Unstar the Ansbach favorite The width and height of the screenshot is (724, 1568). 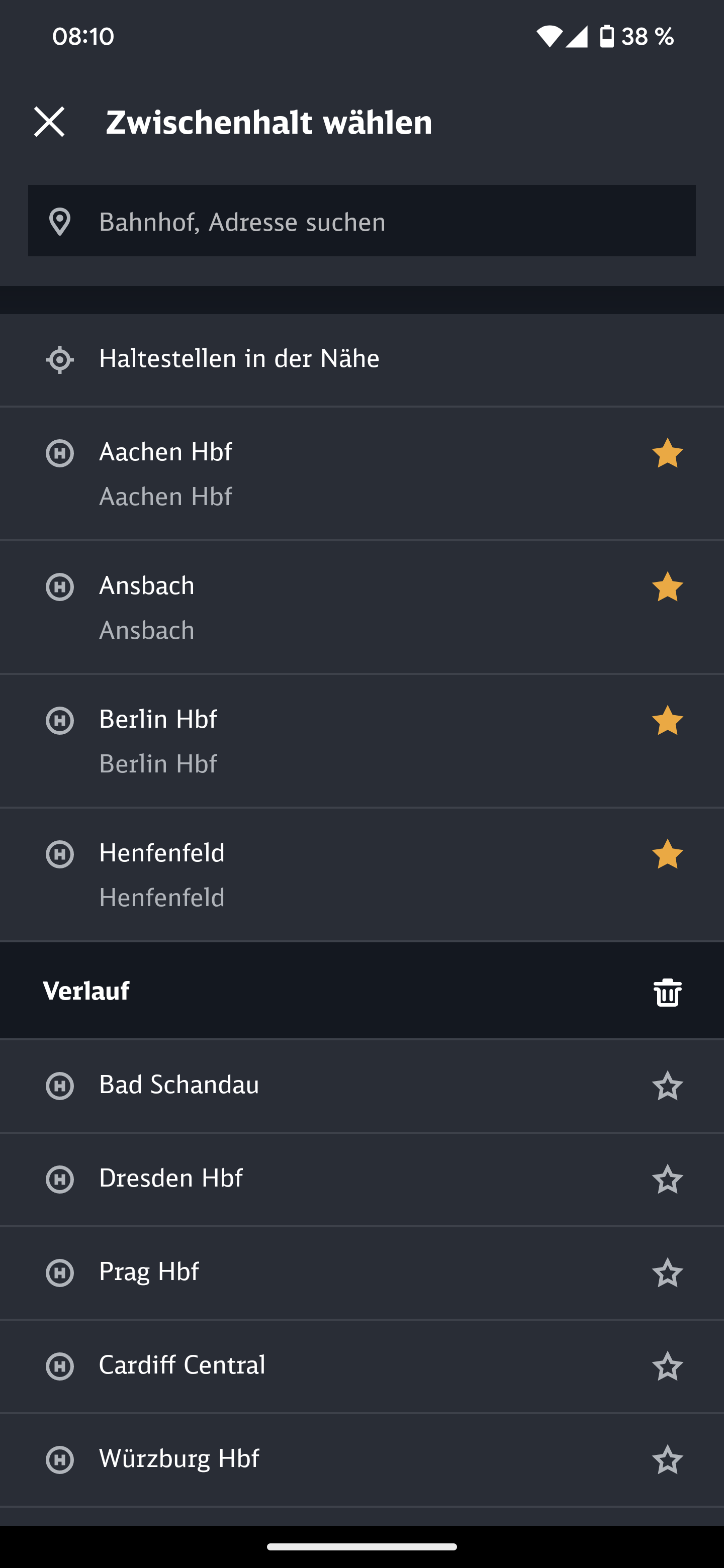tap(667, 587)
